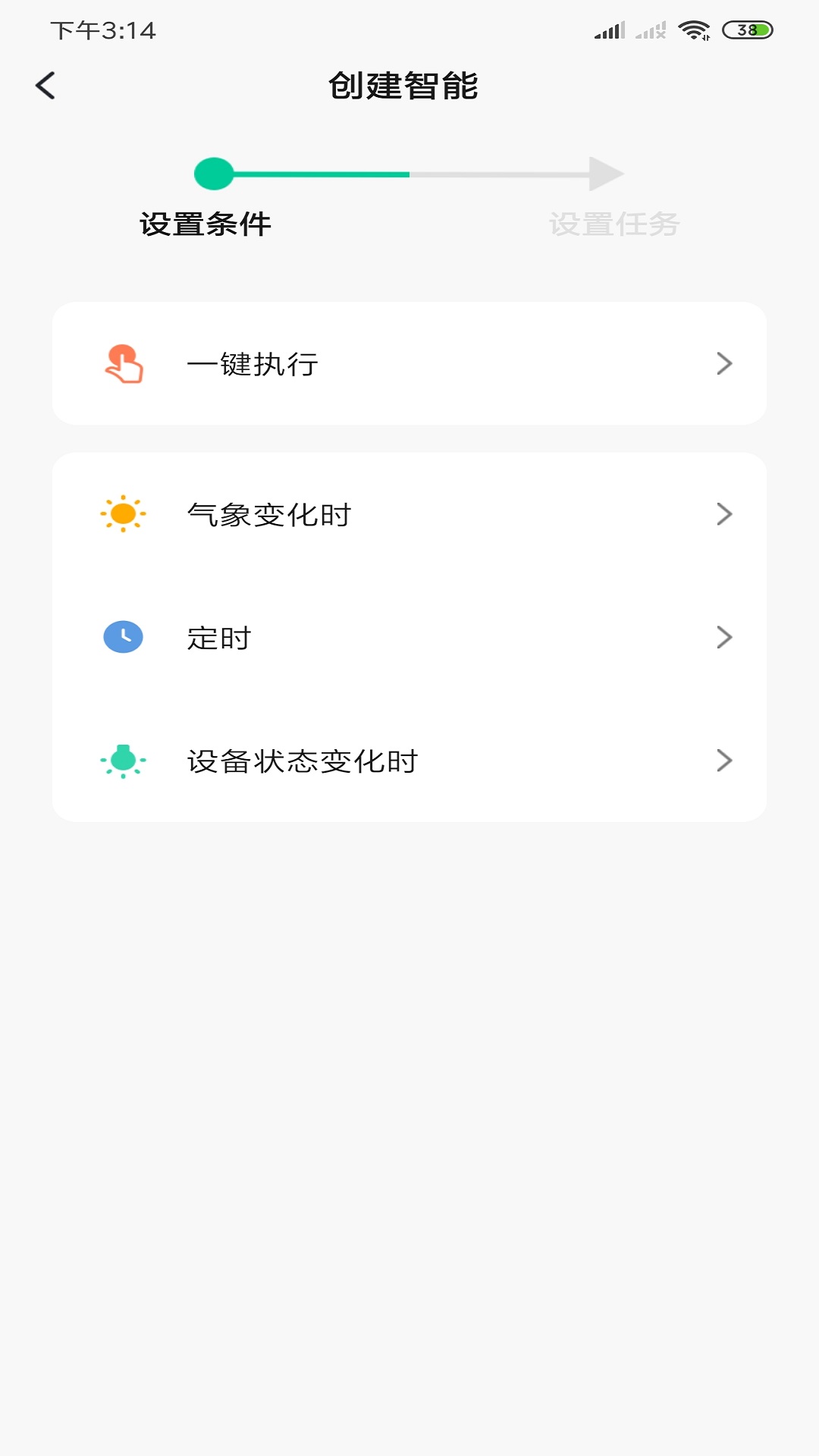Image resolution: width=819 pixels, height=1456 pixels.
Task: Switch to the 设置任务 step
Action: pyautogui.click(x=616, y=223)
